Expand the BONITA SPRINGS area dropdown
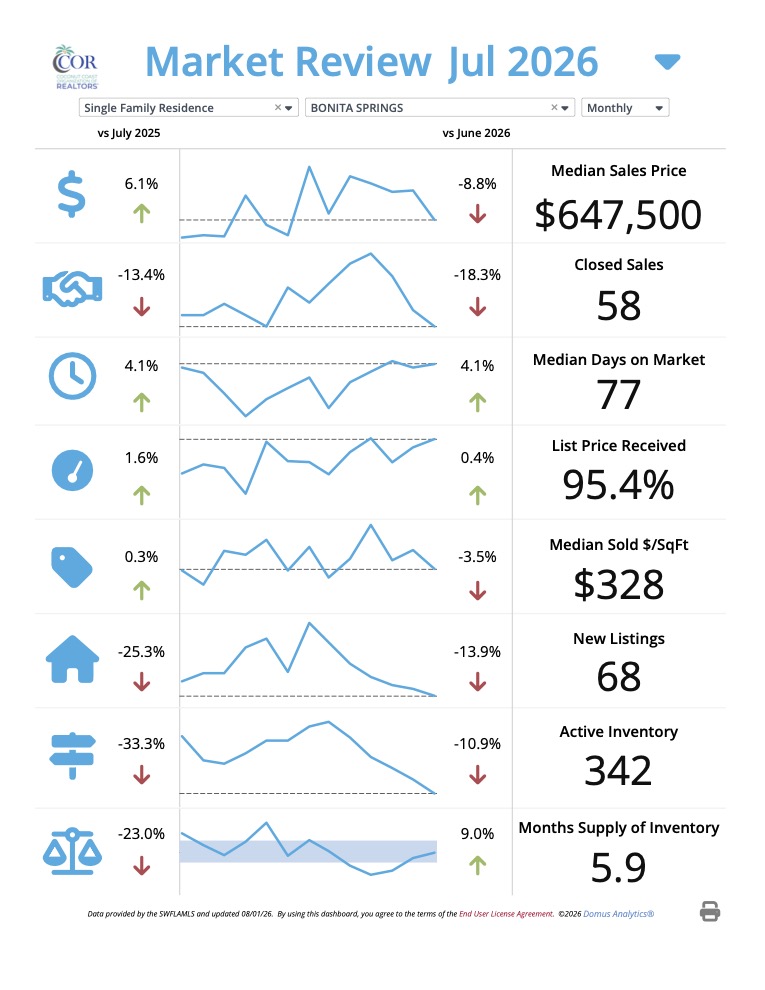The width and height of the screenshot is (765, 990). (566, 108)
